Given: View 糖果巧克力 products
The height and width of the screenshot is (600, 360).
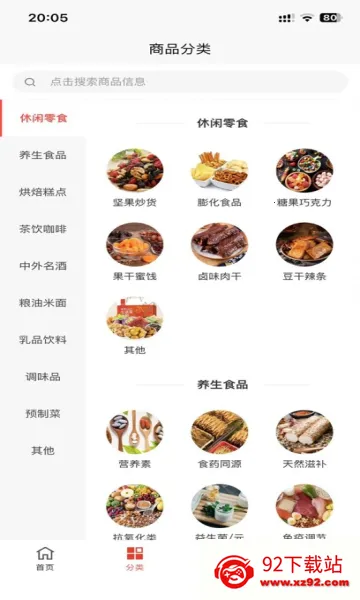Looking at the screenshot, I should [304, 178].
